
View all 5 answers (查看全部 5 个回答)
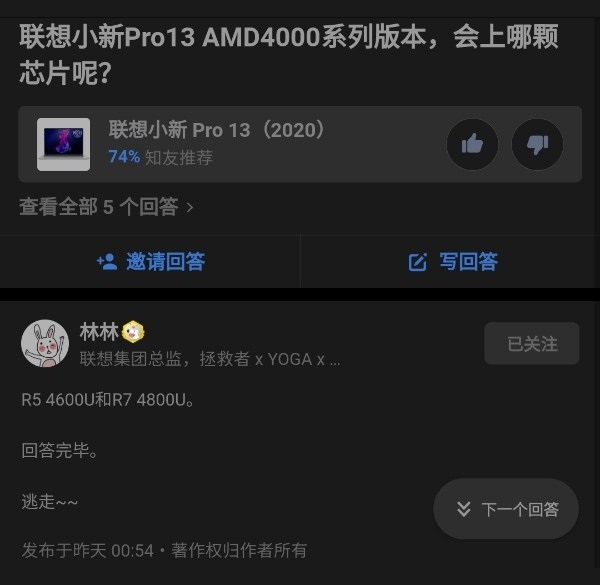point(106,207)
